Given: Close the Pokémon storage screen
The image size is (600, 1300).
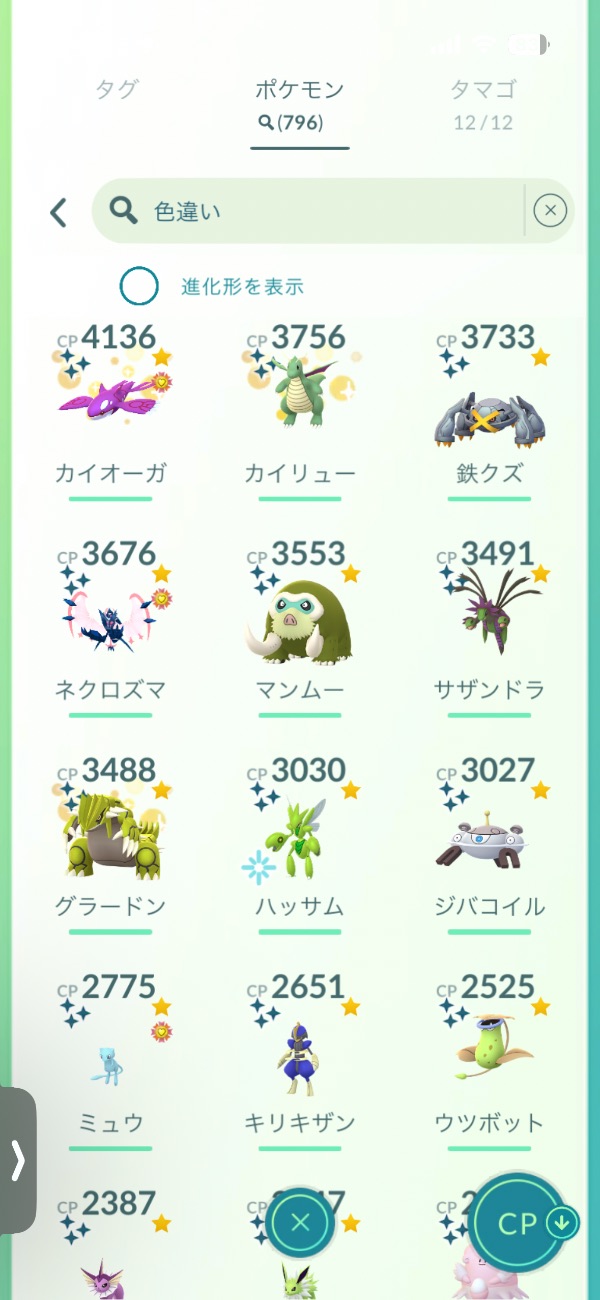Looking at the screenshot, I should [x=300, y=1222].
